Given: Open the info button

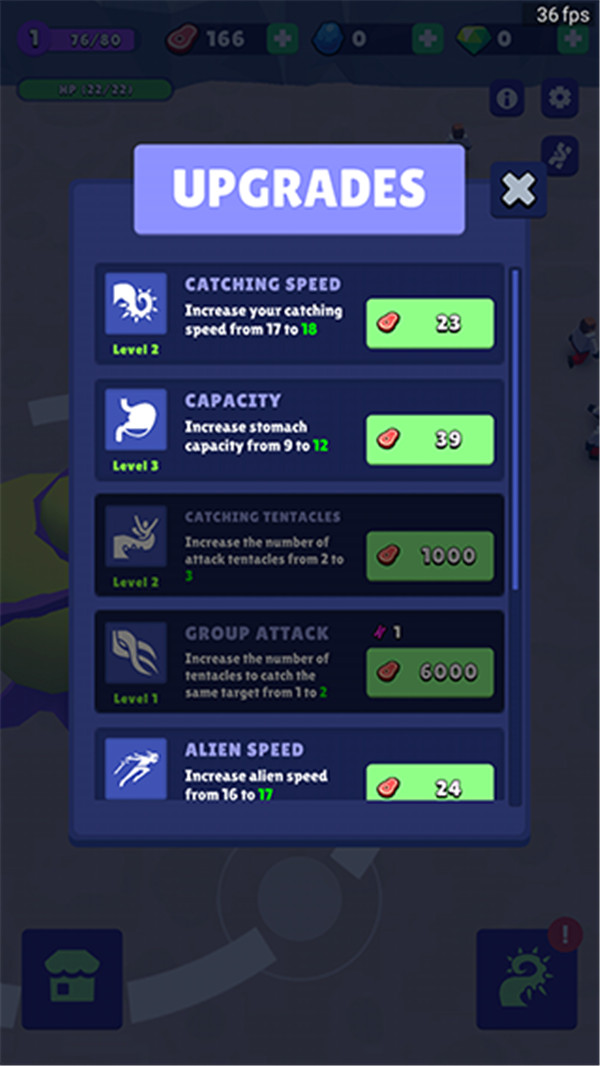Looking at the screenshot, I should point(508,98).
